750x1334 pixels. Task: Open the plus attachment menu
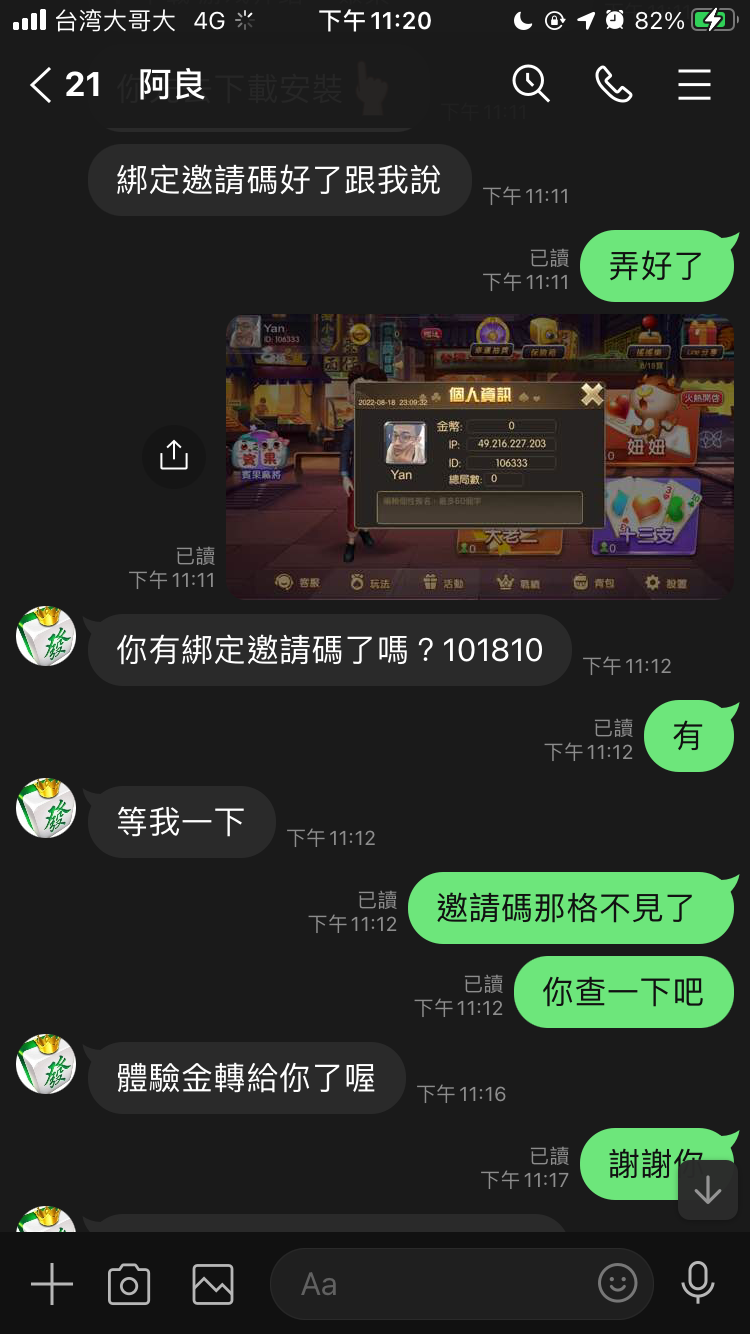pos(52,1283)
